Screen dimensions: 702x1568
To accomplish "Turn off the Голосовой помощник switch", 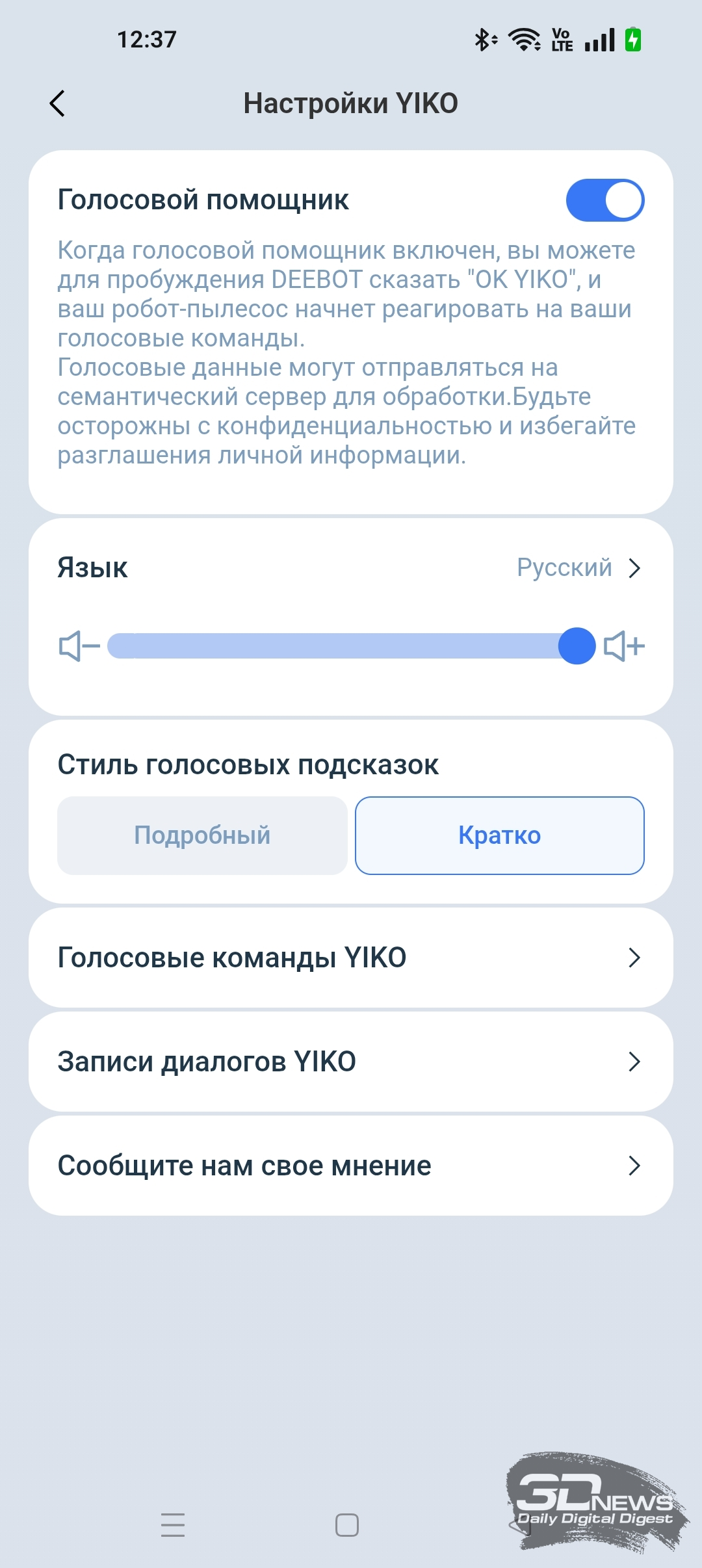I will pos(604,200).
